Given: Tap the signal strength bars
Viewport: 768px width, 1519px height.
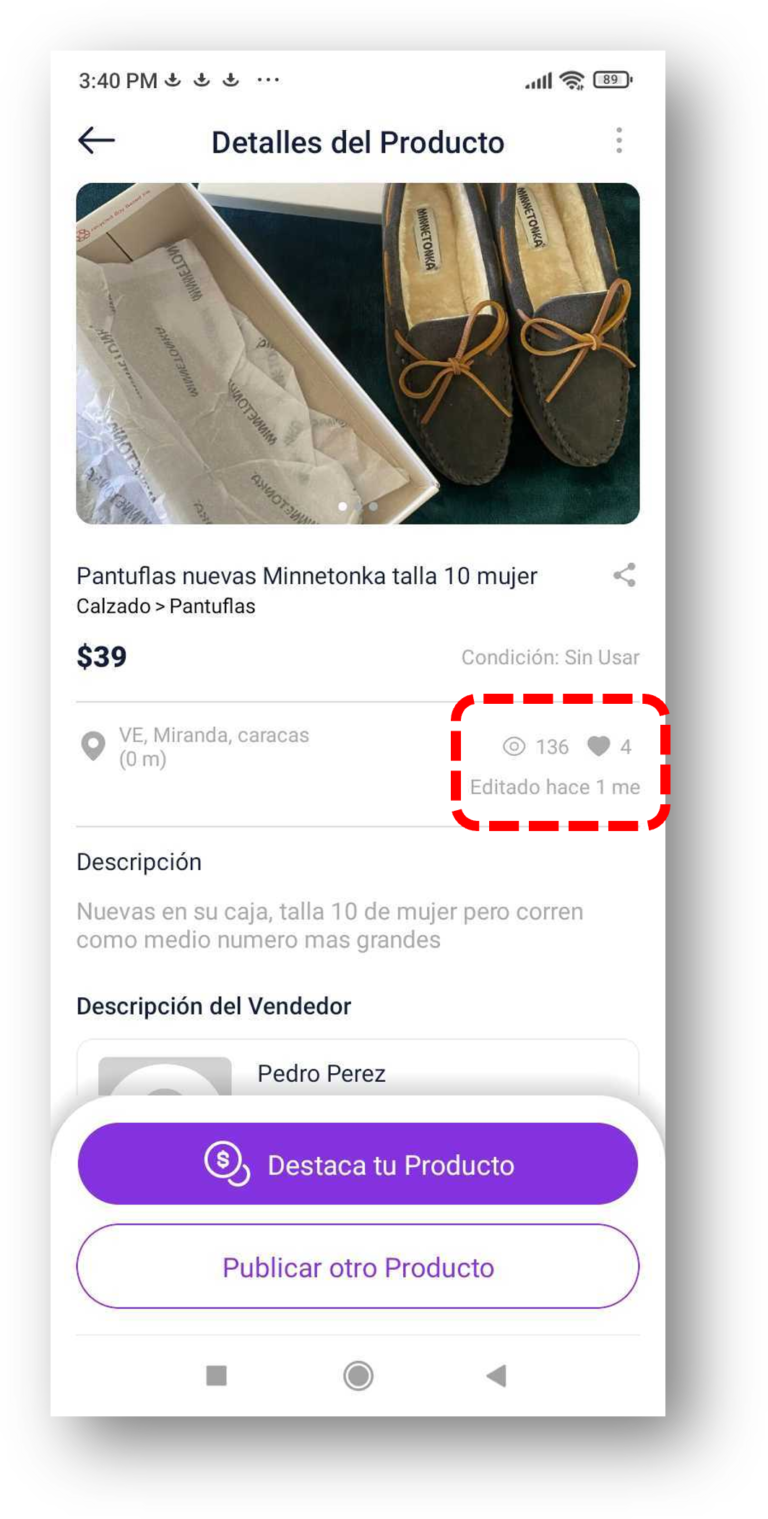Looking at the screenshot, I should coord(536,79).
